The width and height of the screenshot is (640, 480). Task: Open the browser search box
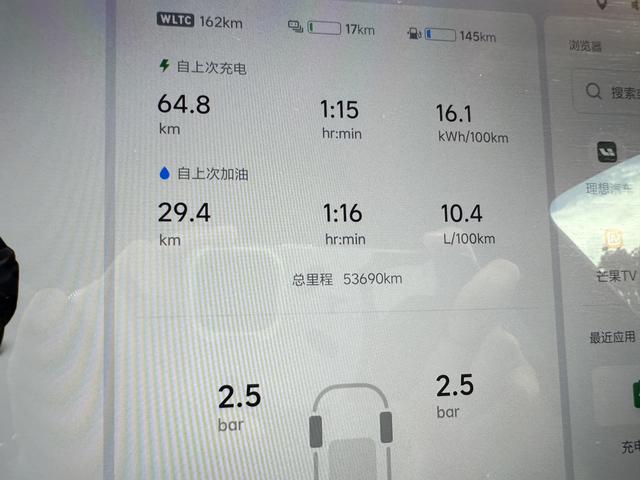click(x=612, y=92)
